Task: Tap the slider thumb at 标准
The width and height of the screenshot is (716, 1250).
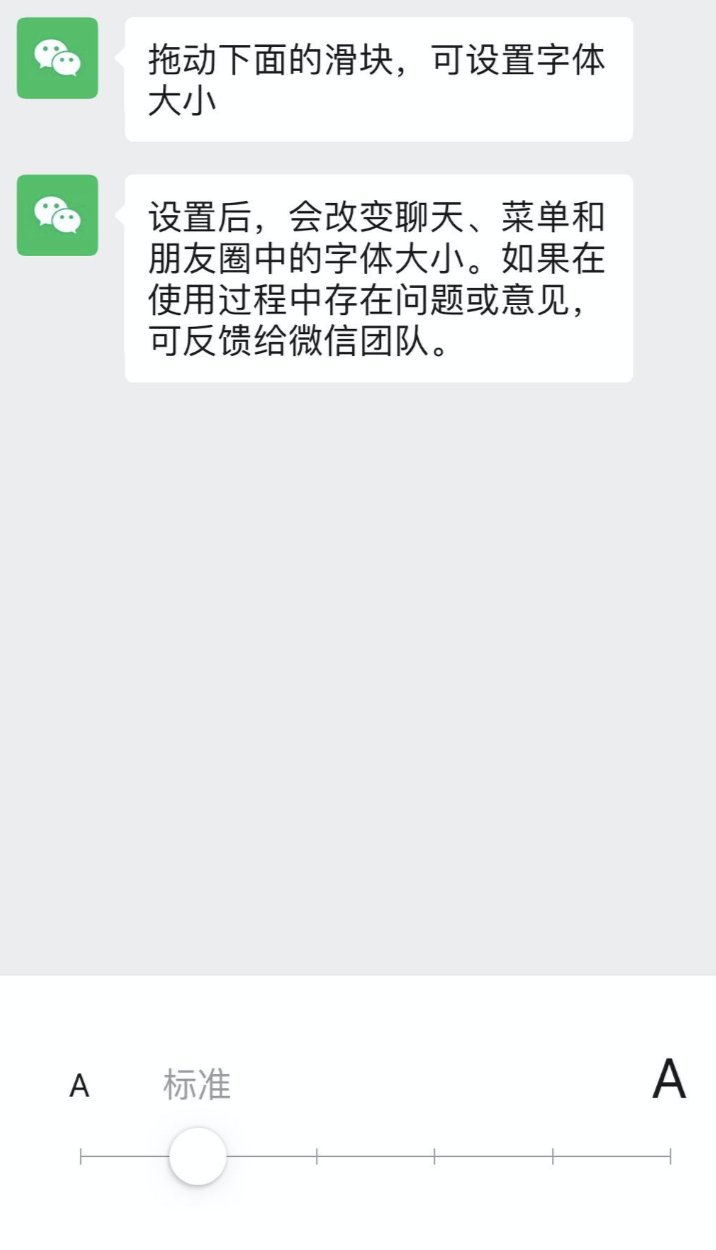Action: point(198,1156)
